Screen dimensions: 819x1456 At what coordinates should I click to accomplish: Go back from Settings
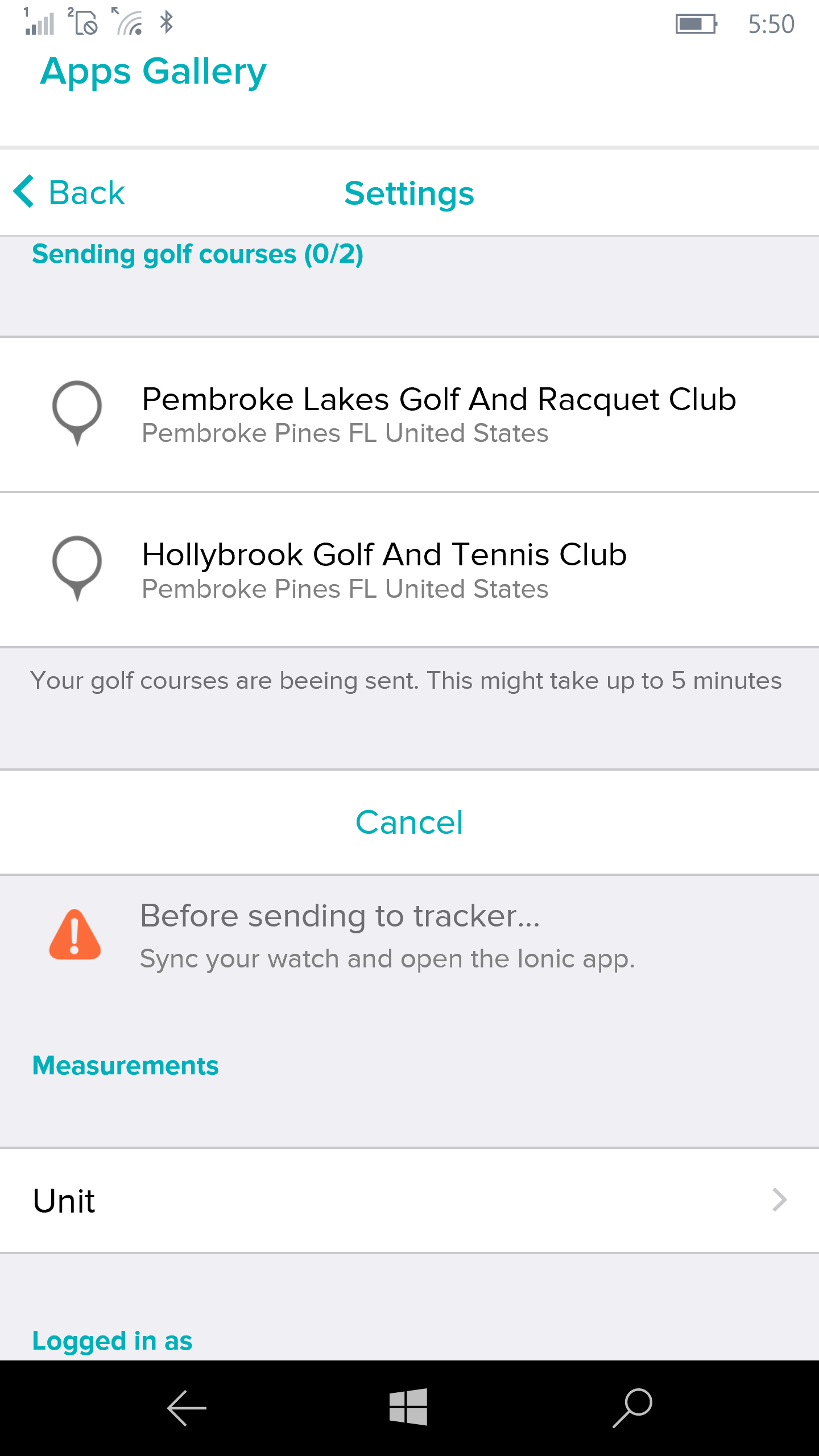69,192
